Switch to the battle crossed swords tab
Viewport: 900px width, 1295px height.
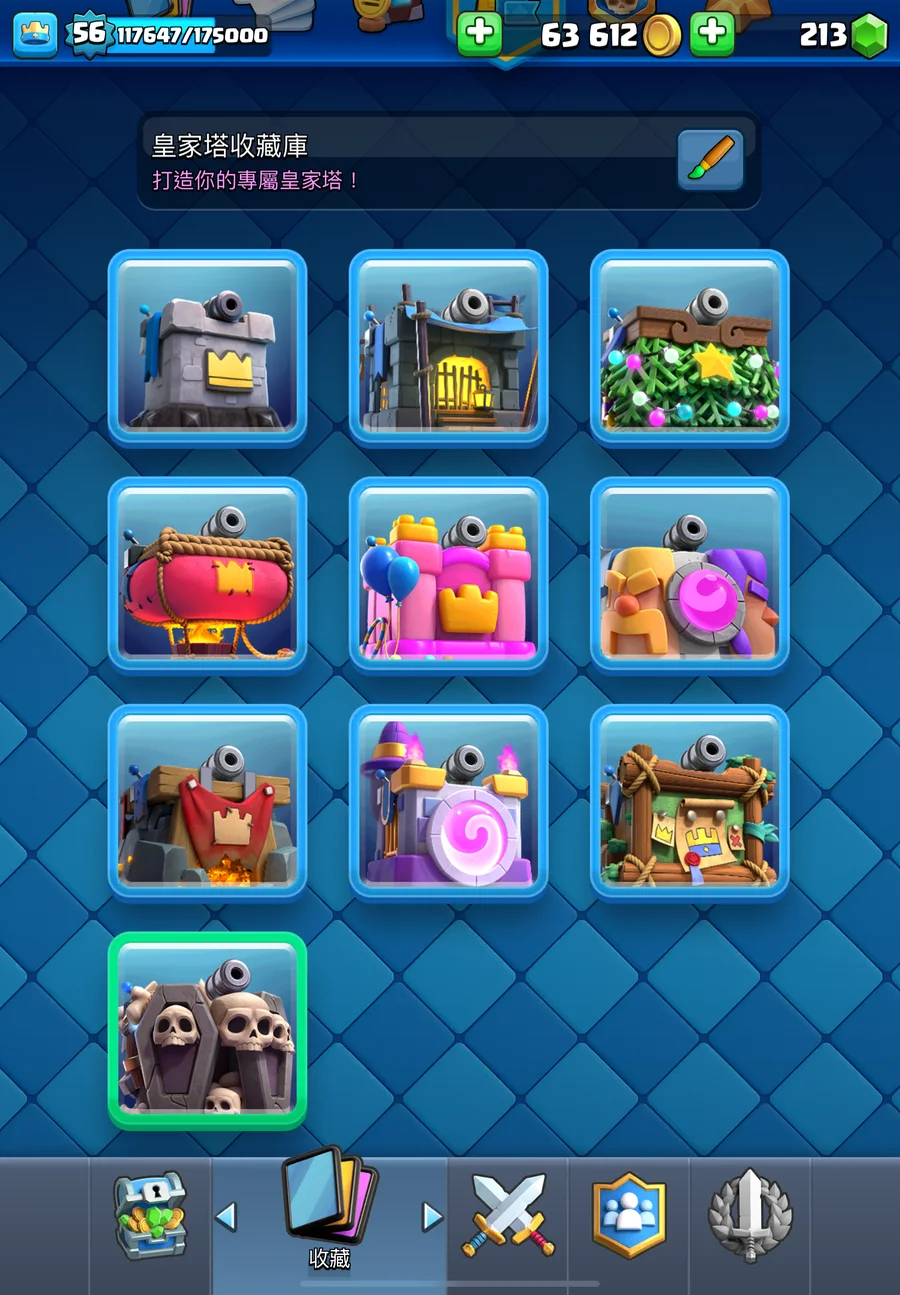click(x=507, y=1216)
